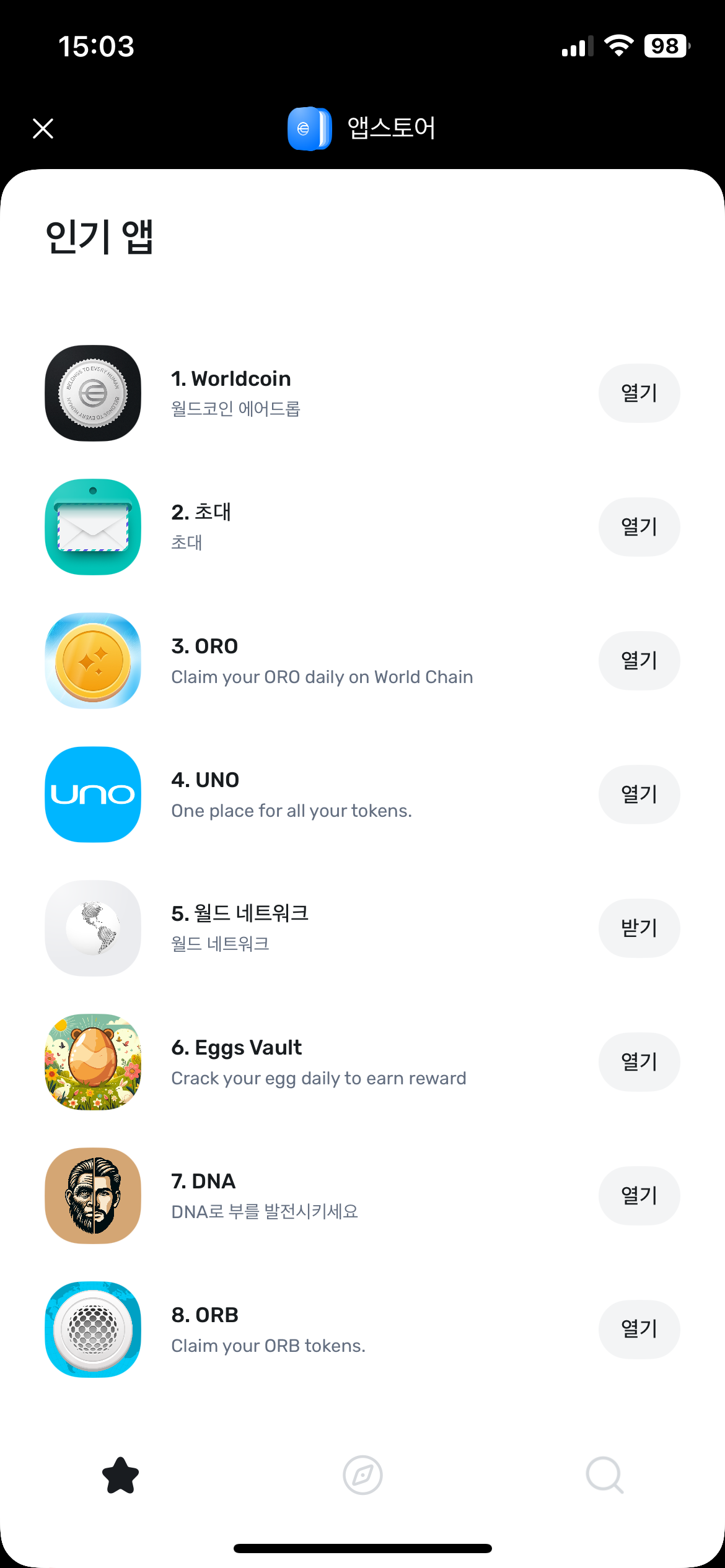725x1568 pixels.
Task: Tap 열기 beside UNO
Action: tap(638, 795)
